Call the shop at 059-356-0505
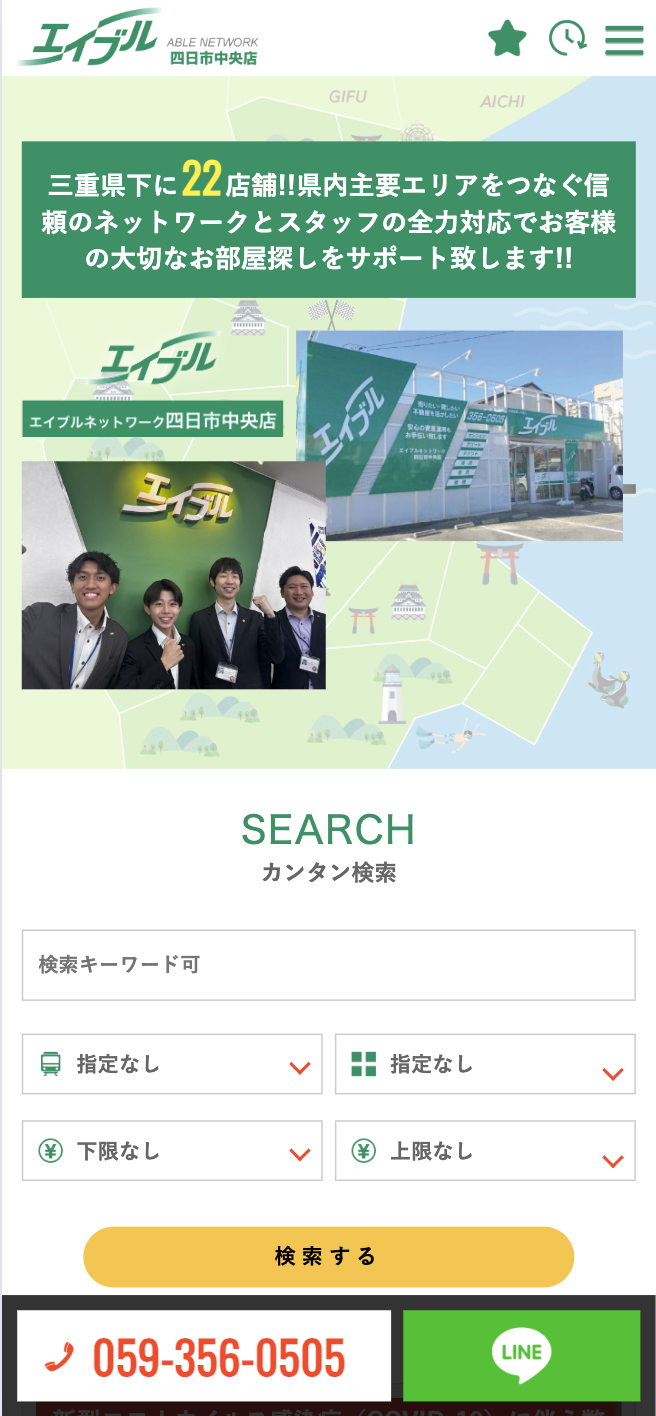 coord(204,1356)
